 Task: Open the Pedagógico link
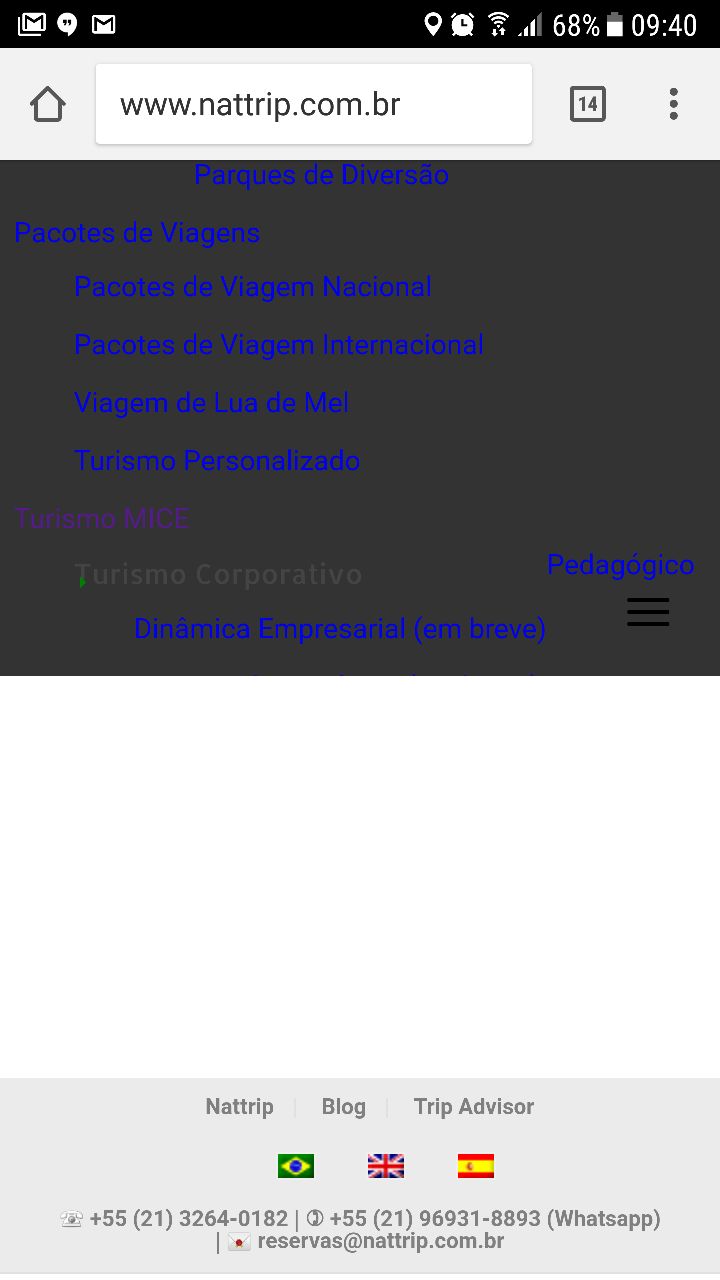pyautogui.click(x=621, y=565)
